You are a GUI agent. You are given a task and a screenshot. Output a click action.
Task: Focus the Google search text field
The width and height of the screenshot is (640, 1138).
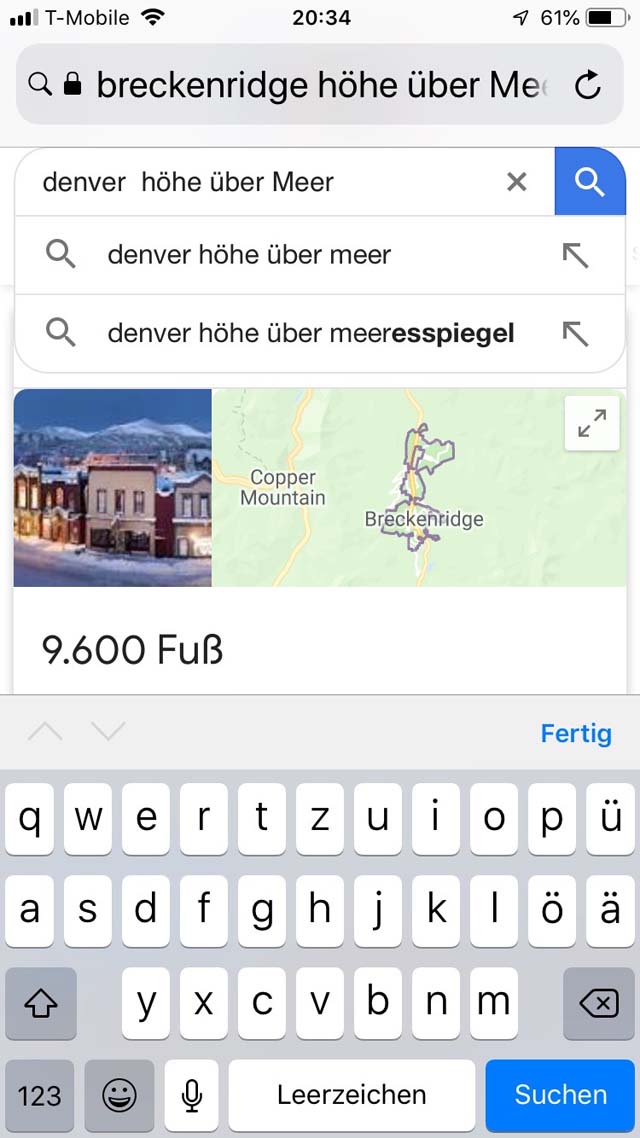coord(268,182)
